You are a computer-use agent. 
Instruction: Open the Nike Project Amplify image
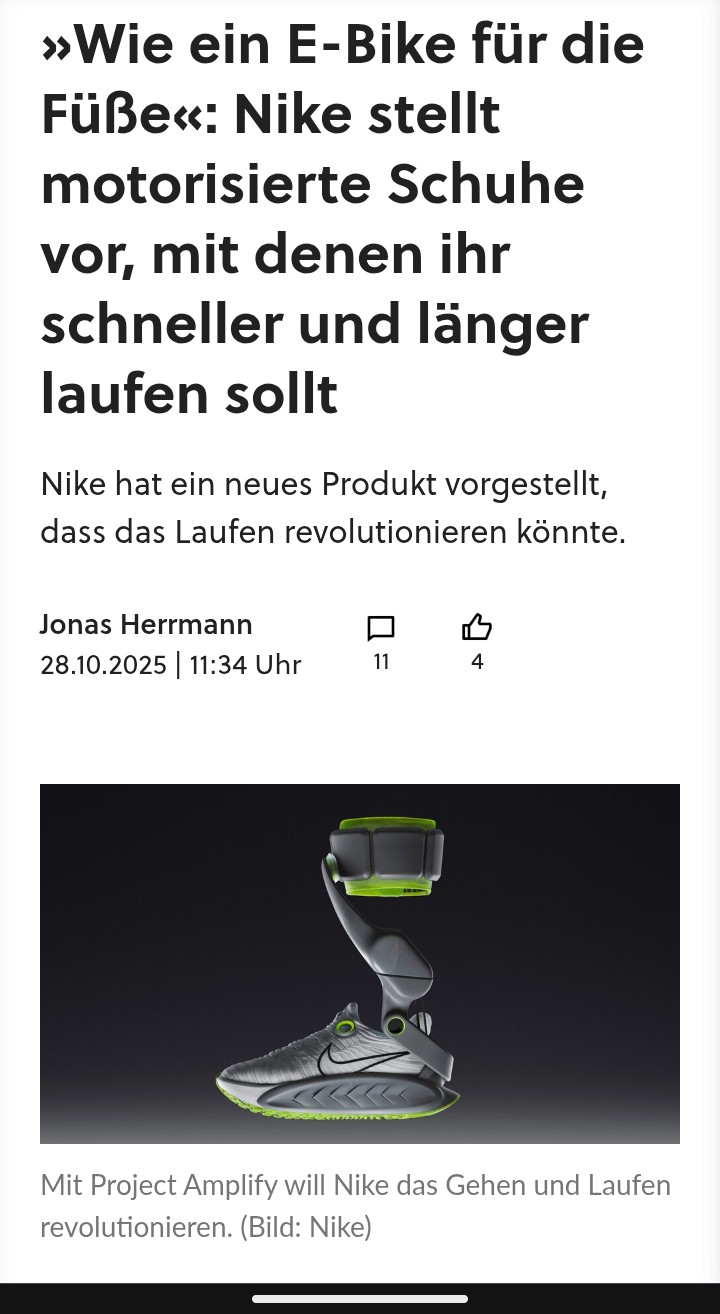(x=360, y=963)
